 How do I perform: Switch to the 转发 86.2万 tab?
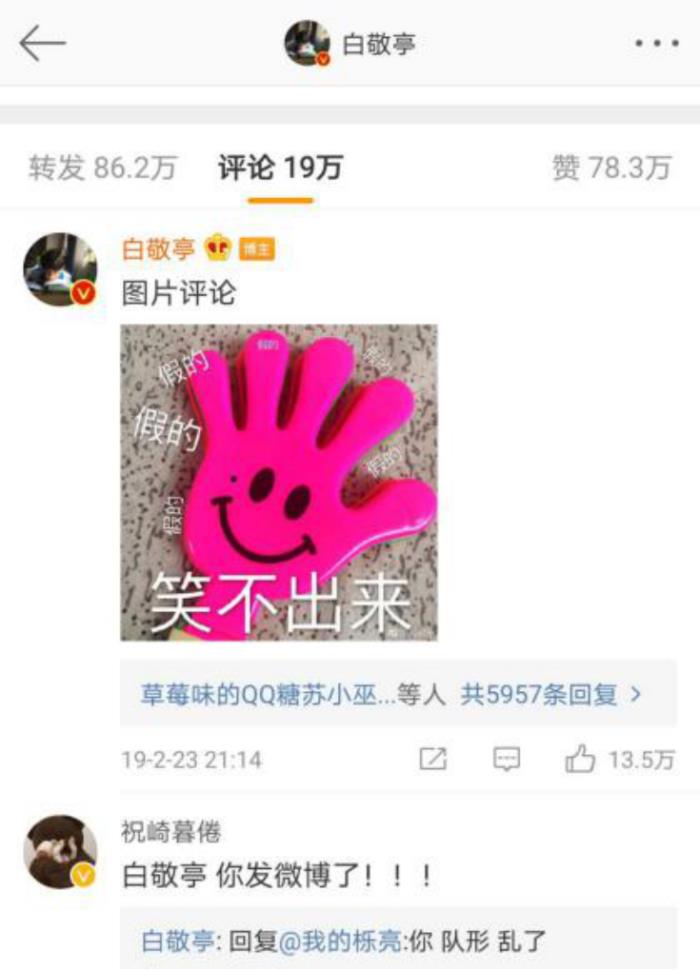tap(102, 168)
